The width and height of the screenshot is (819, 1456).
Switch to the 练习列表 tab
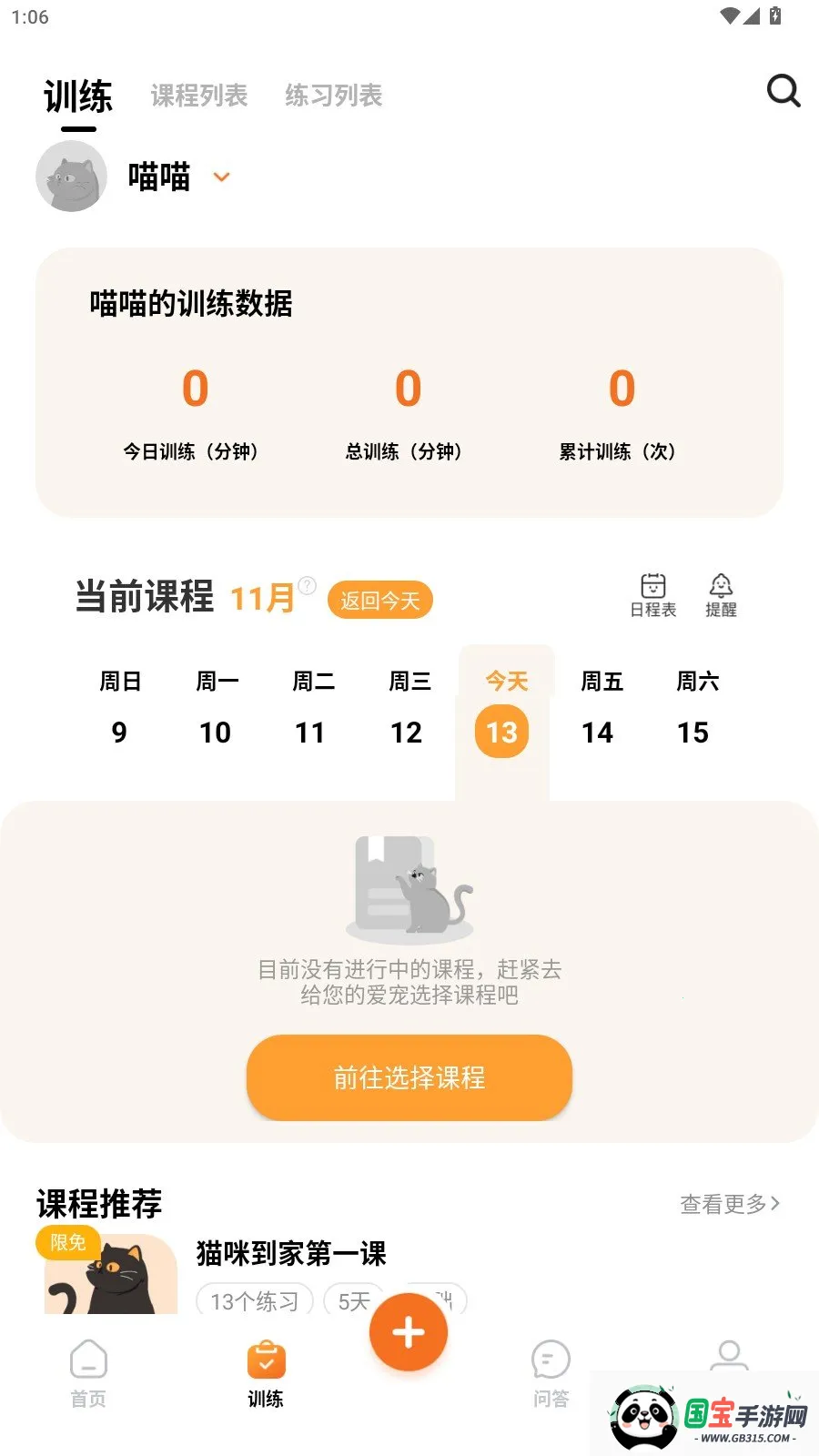coord(333,95)
